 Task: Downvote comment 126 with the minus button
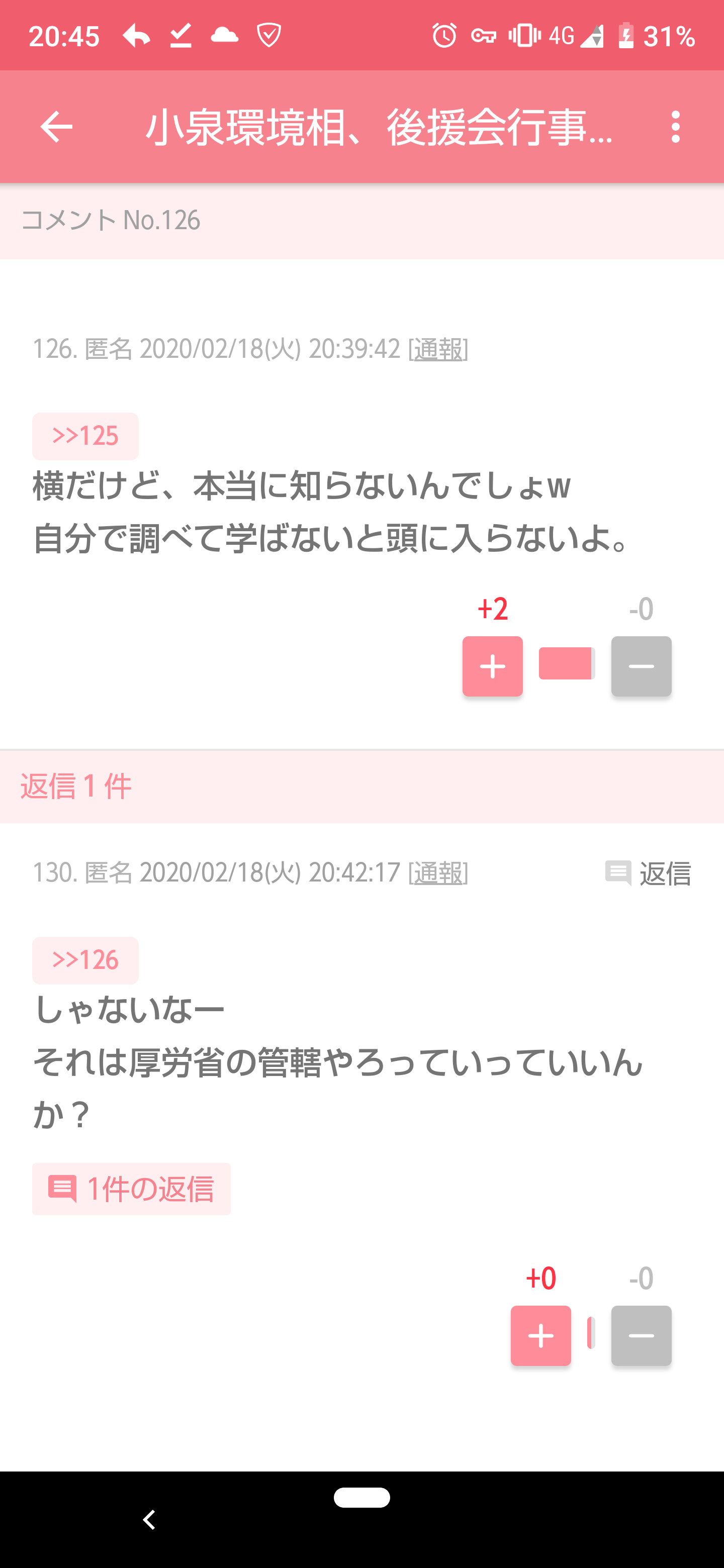click(641, 666)
